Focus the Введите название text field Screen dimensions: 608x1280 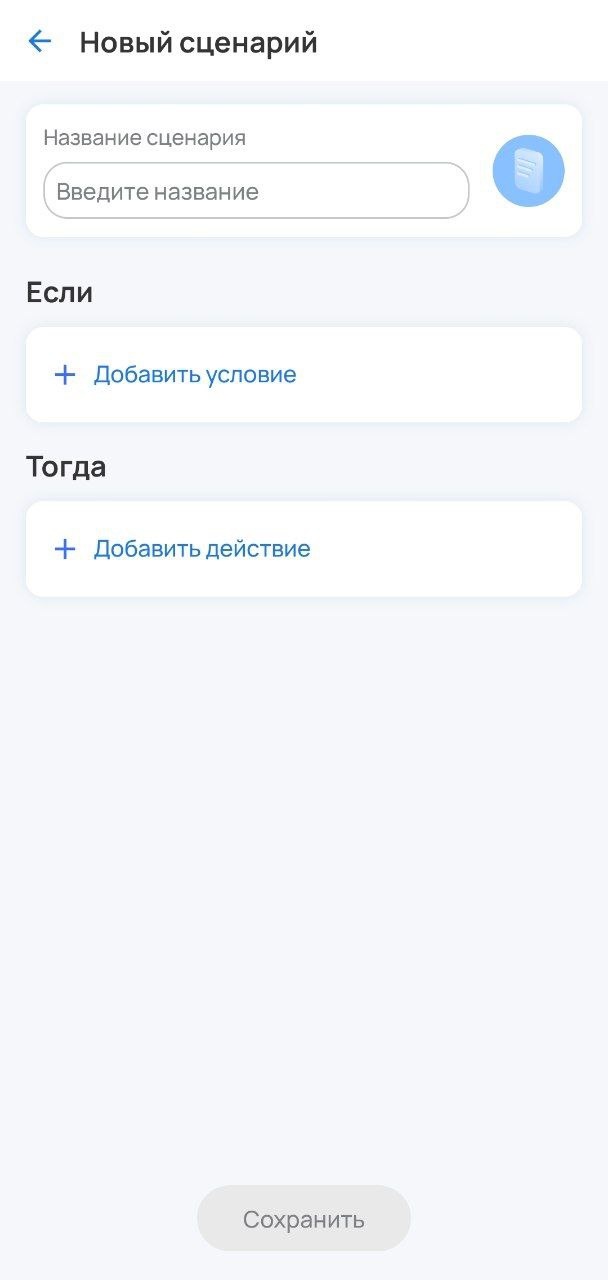(256, 191)
